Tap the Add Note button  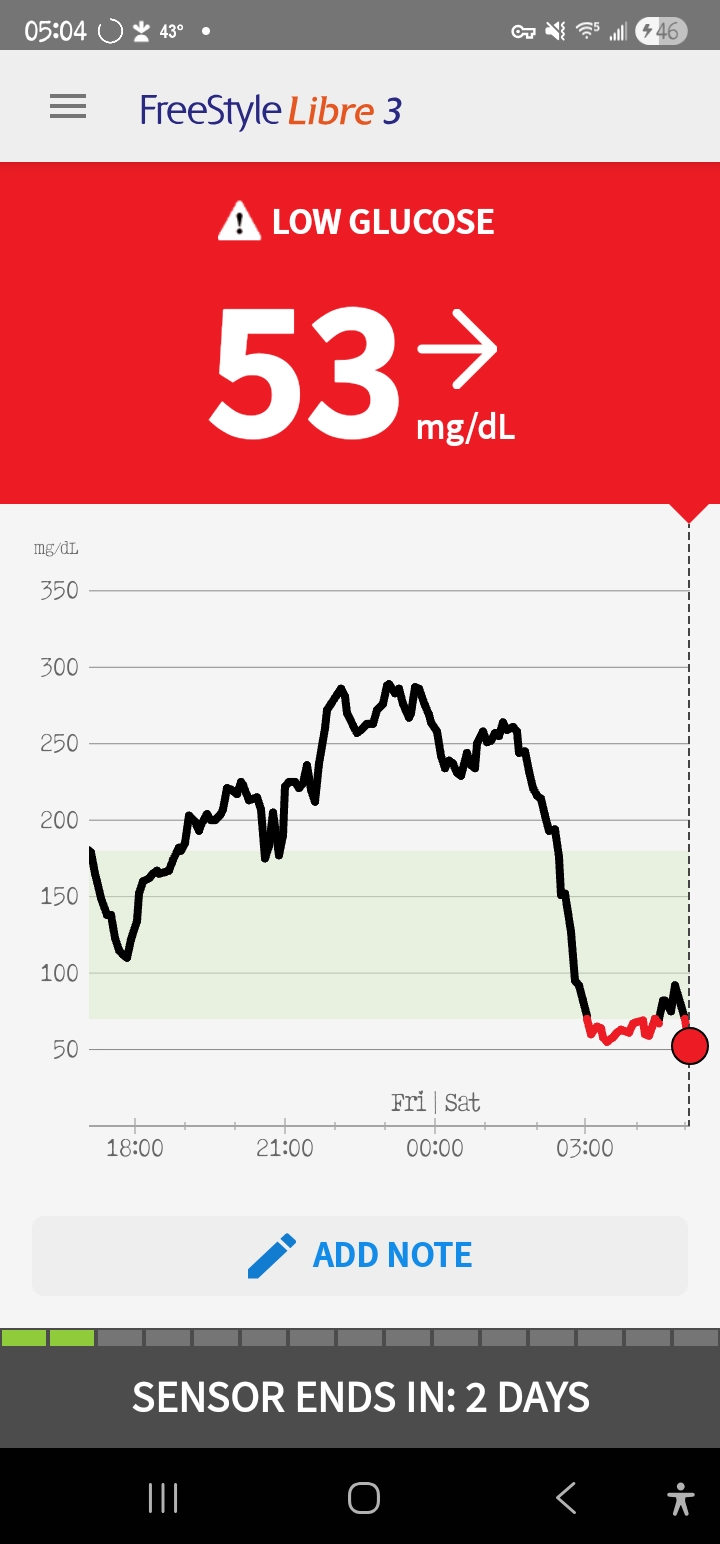[360, 1255]
